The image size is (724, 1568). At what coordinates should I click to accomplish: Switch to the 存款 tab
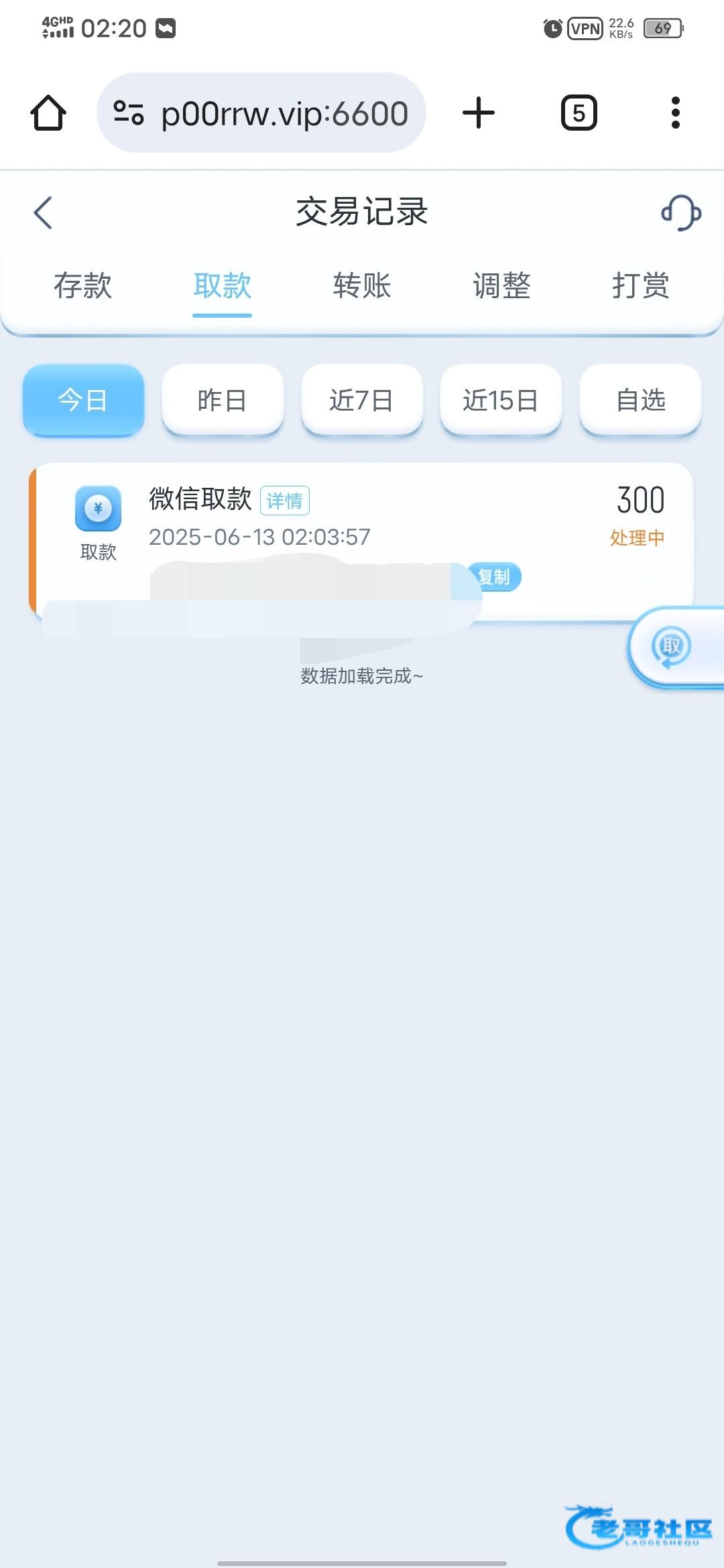[82, 286]
